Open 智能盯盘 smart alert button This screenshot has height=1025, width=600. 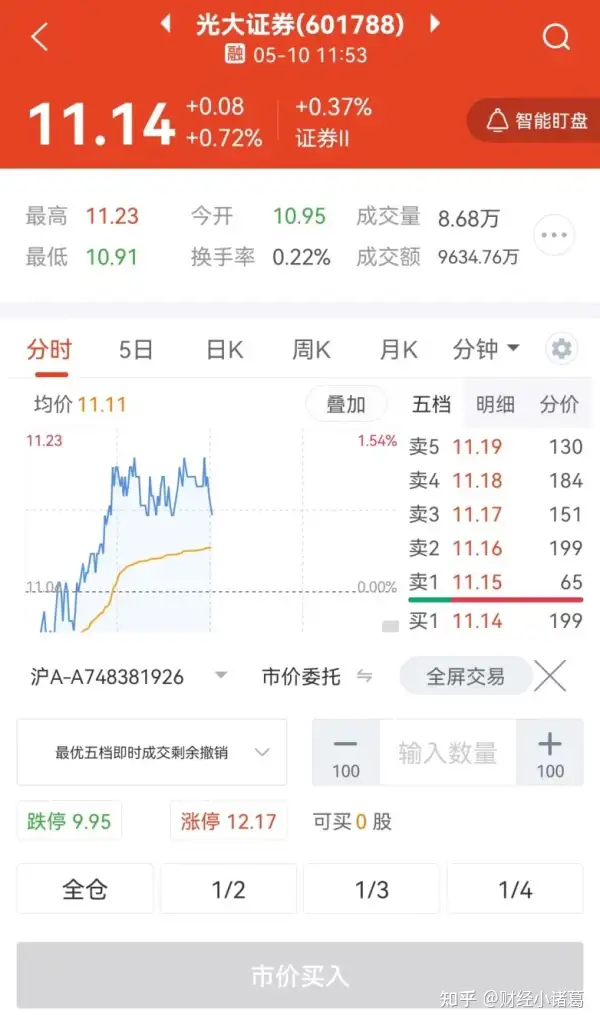(x=536, y=121)
